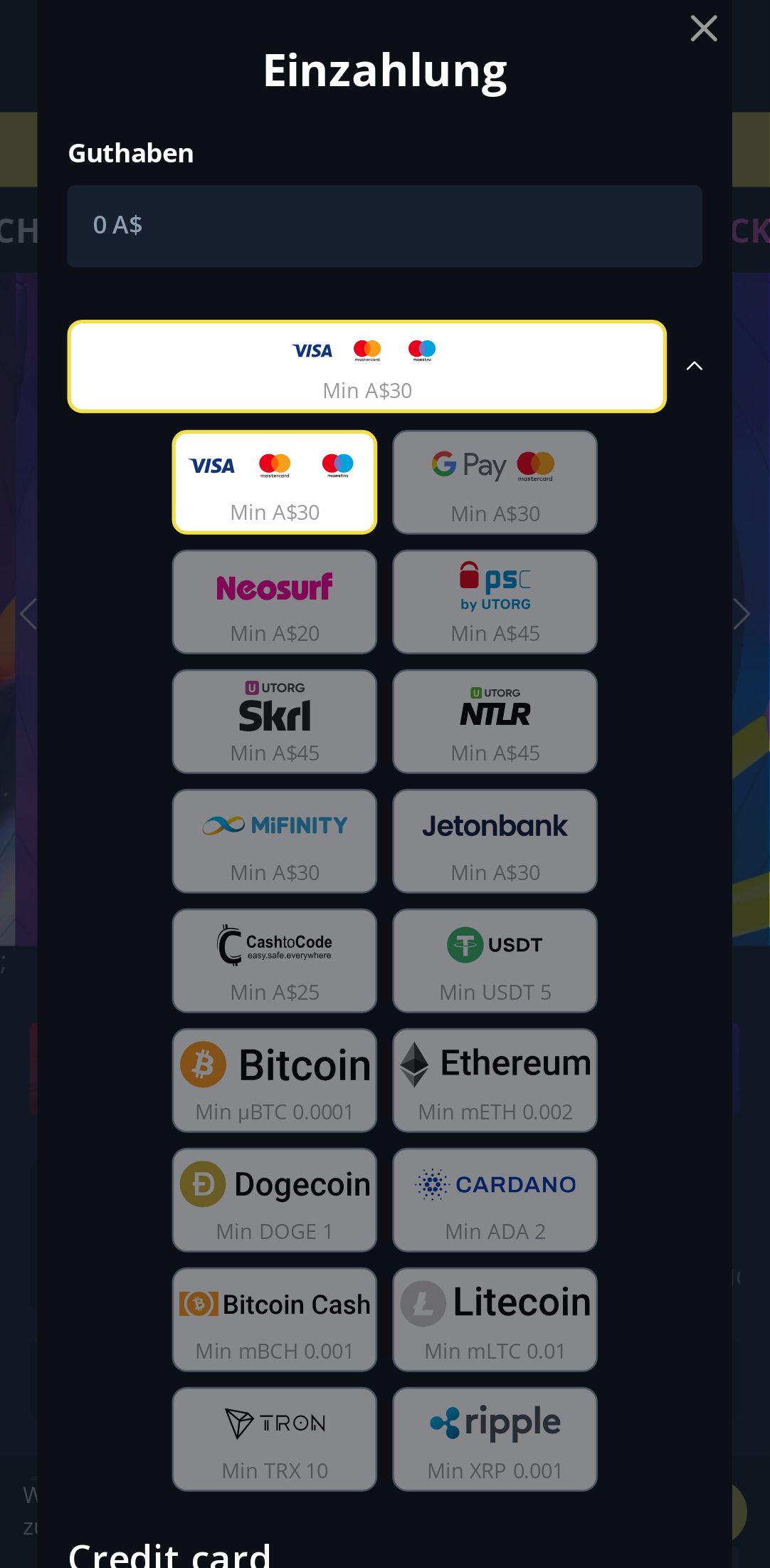This screenshot has height=1568, width=770.
Task: Choose MiFinity payment method
Action: point(275,841)
